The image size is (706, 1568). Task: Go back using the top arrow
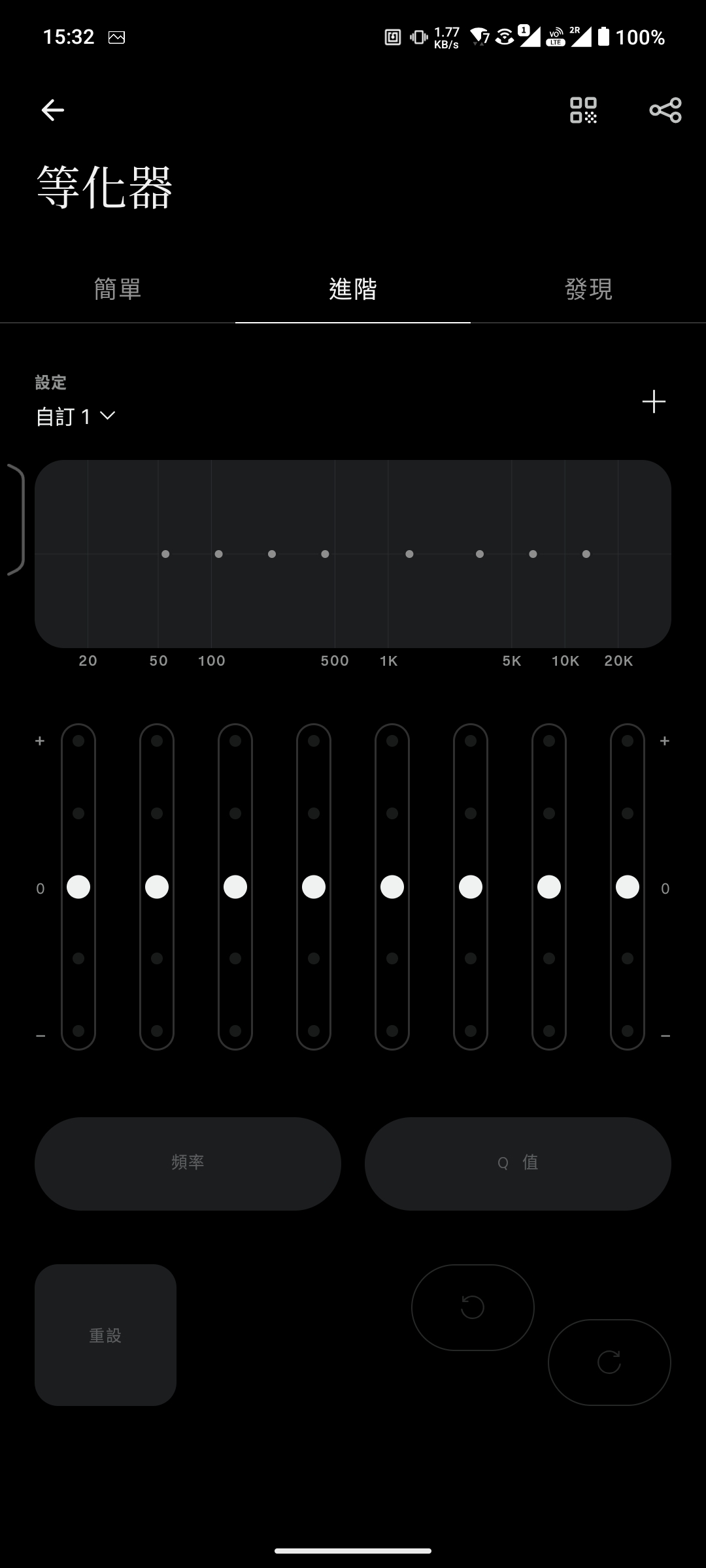[x=52, y=110]
